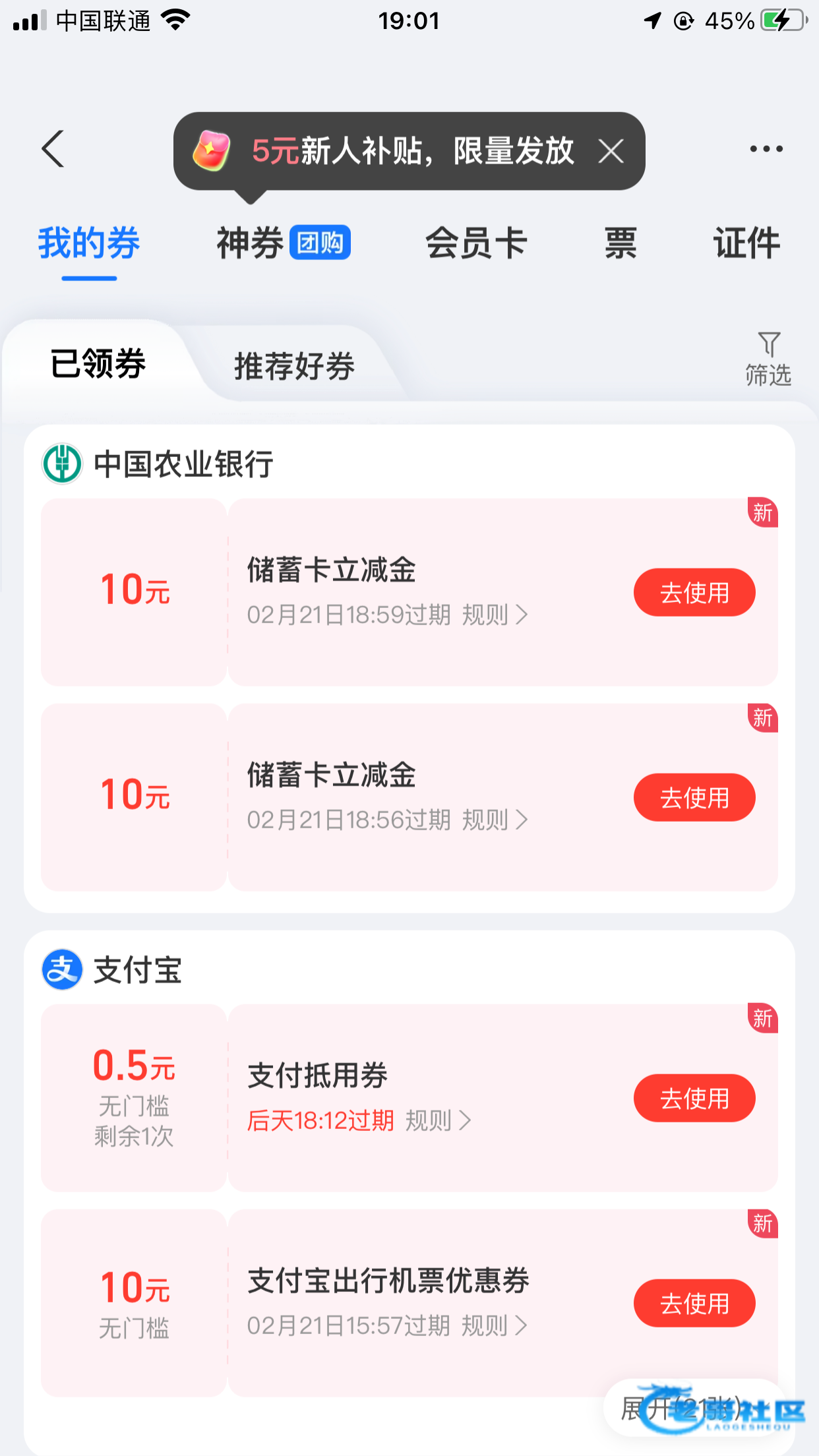View rules of the 支付宝出行机票优惠券

point(495,1325)
